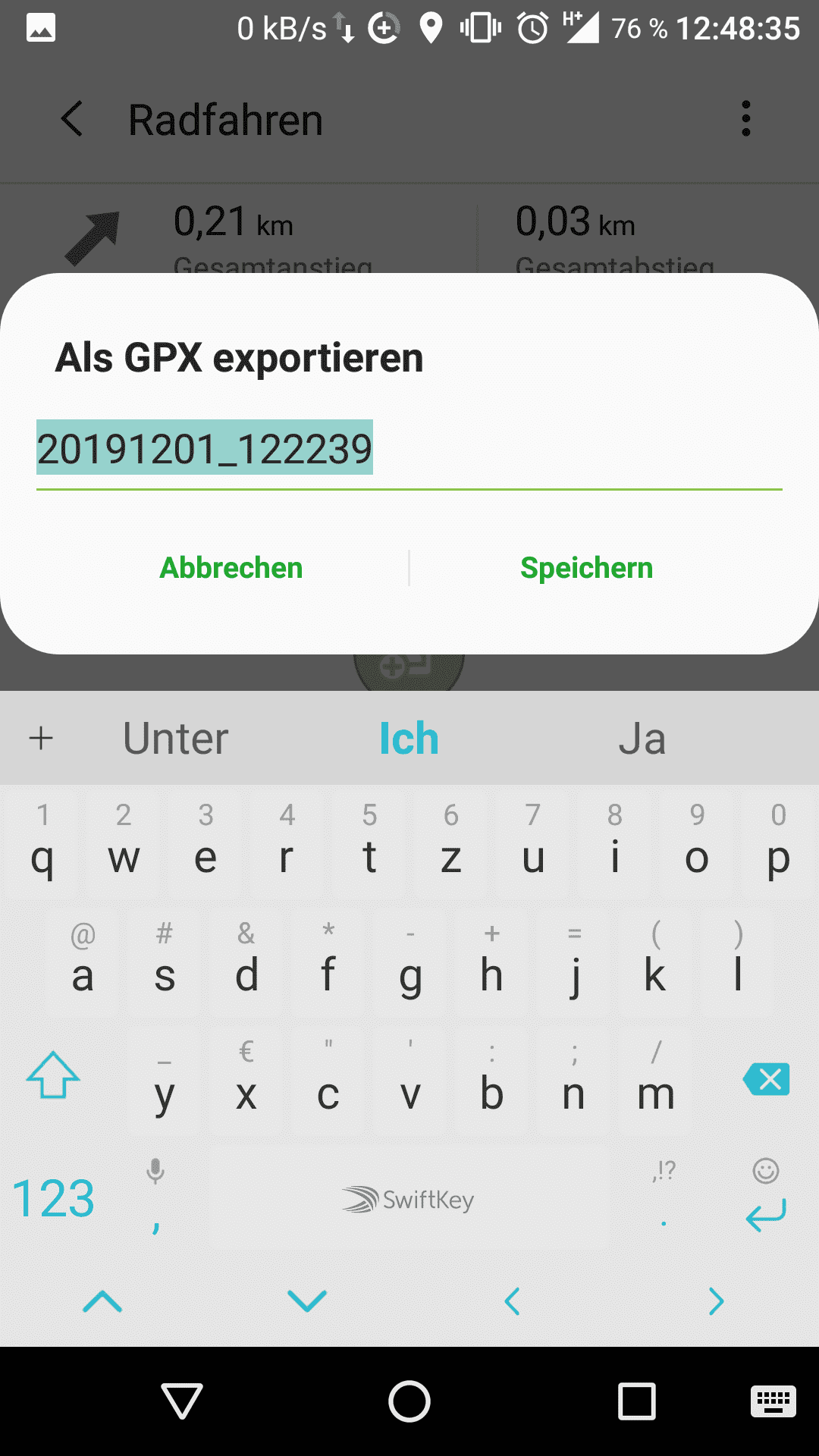Viewport: 819px width, 1456px height.
Task: Tap the right chevron below the keyboard
Action: [716, 1302]
